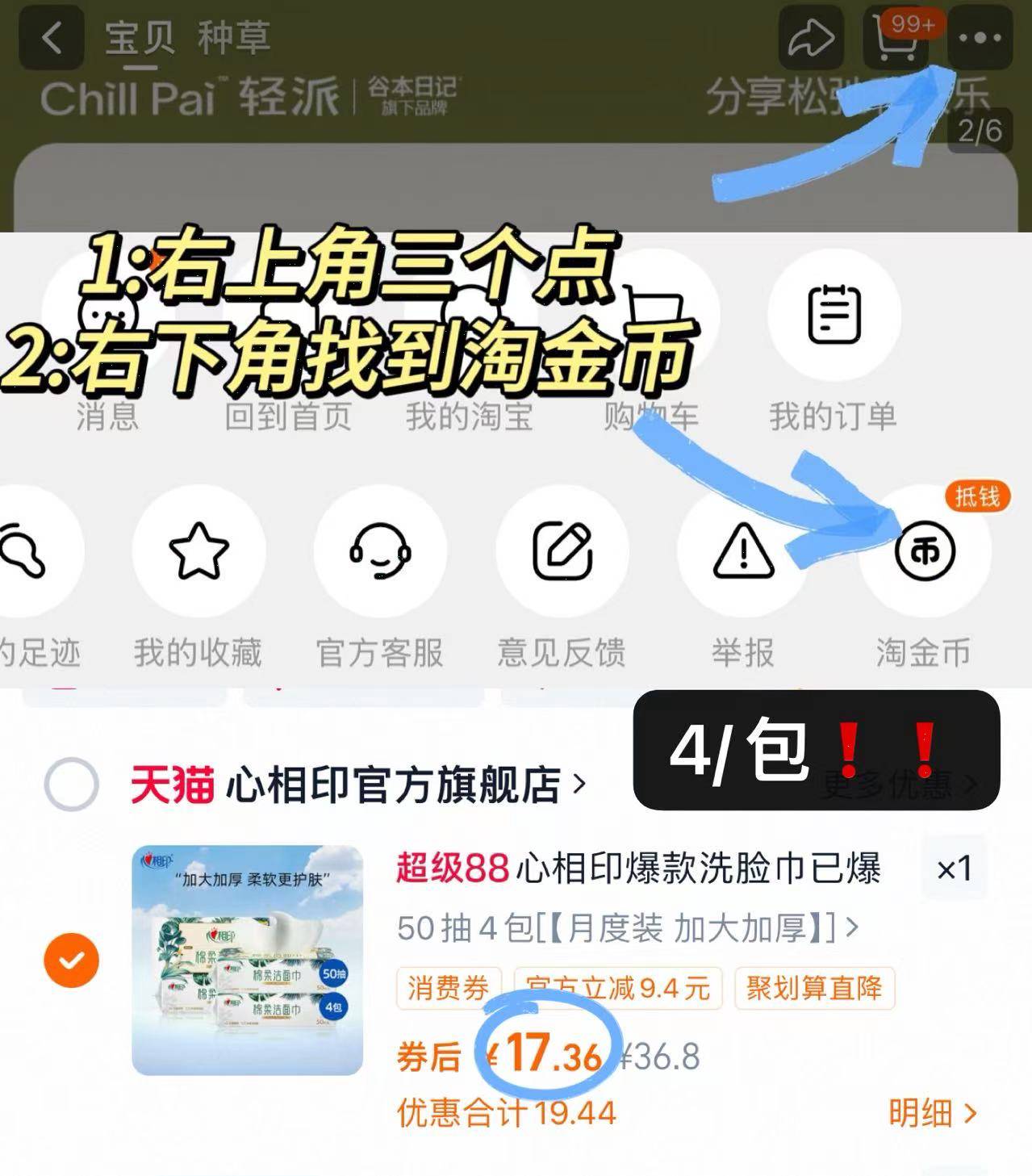Tap the 我的收藏 star icon
This screenshot has width=1032, height=1176.
[197, 549]
